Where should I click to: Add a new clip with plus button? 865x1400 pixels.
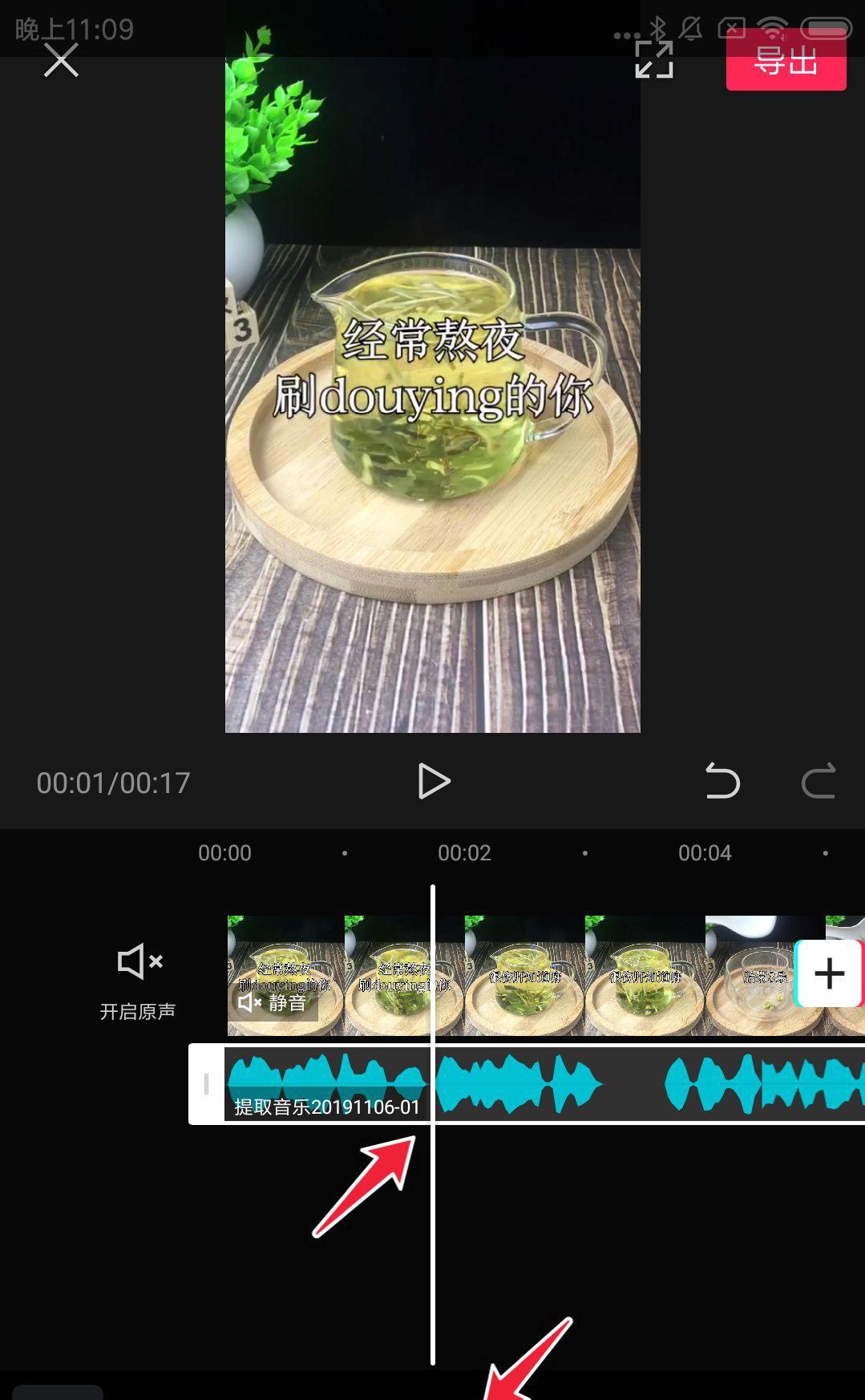click(828, 973)
